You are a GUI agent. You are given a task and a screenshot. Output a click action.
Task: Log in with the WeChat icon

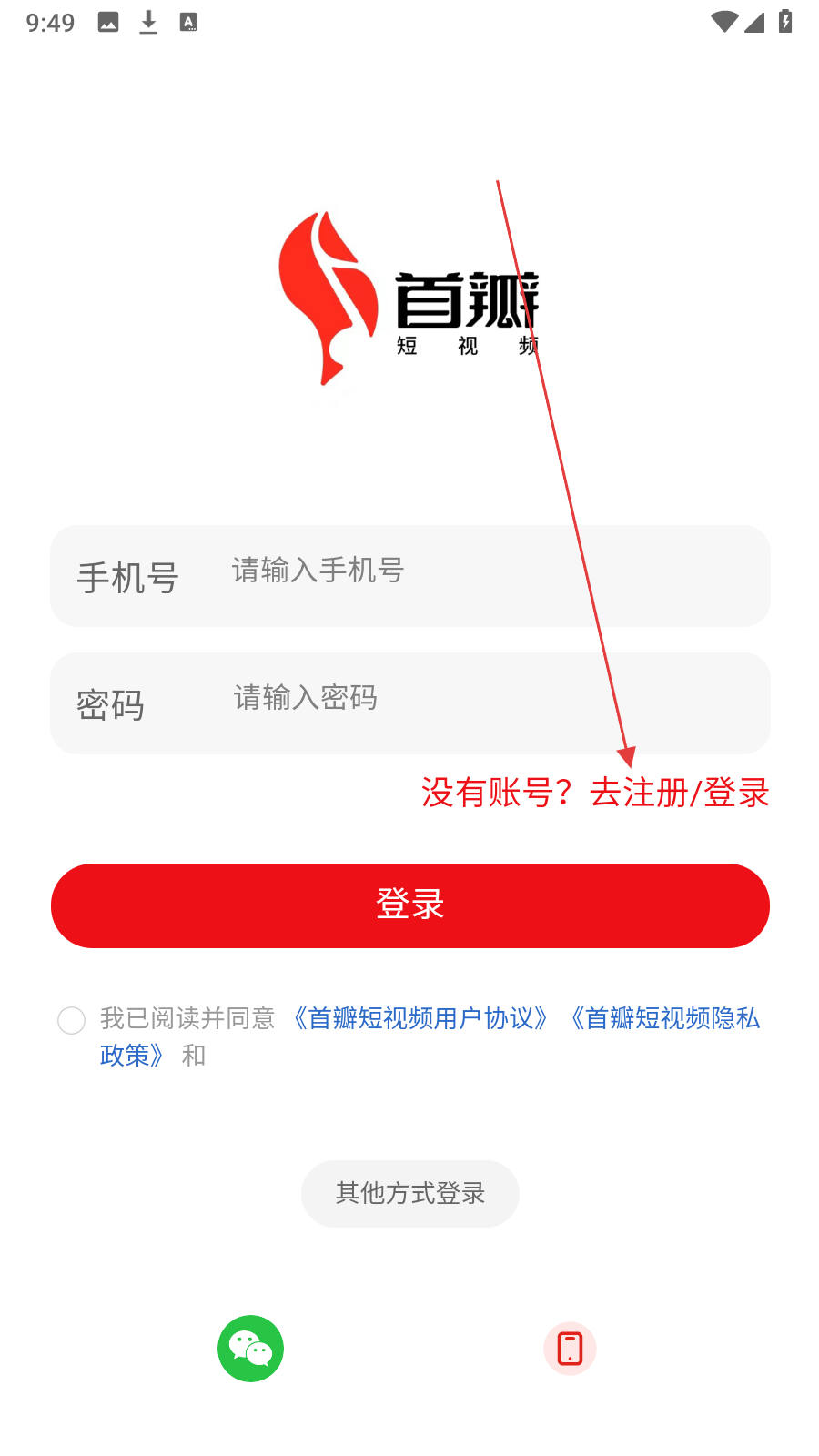pos(251,1349)
